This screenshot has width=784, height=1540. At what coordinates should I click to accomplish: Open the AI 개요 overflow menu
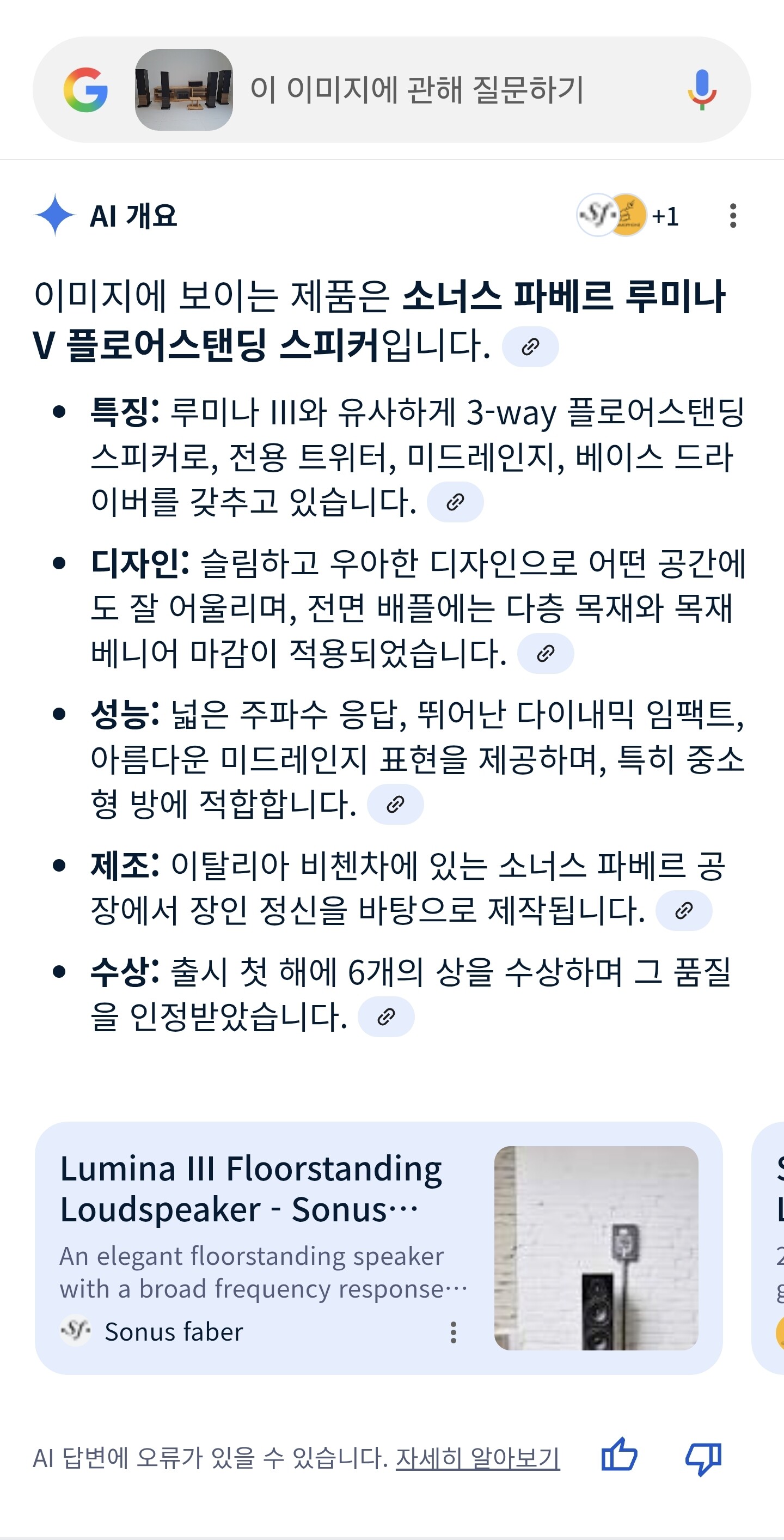(733, 215)
